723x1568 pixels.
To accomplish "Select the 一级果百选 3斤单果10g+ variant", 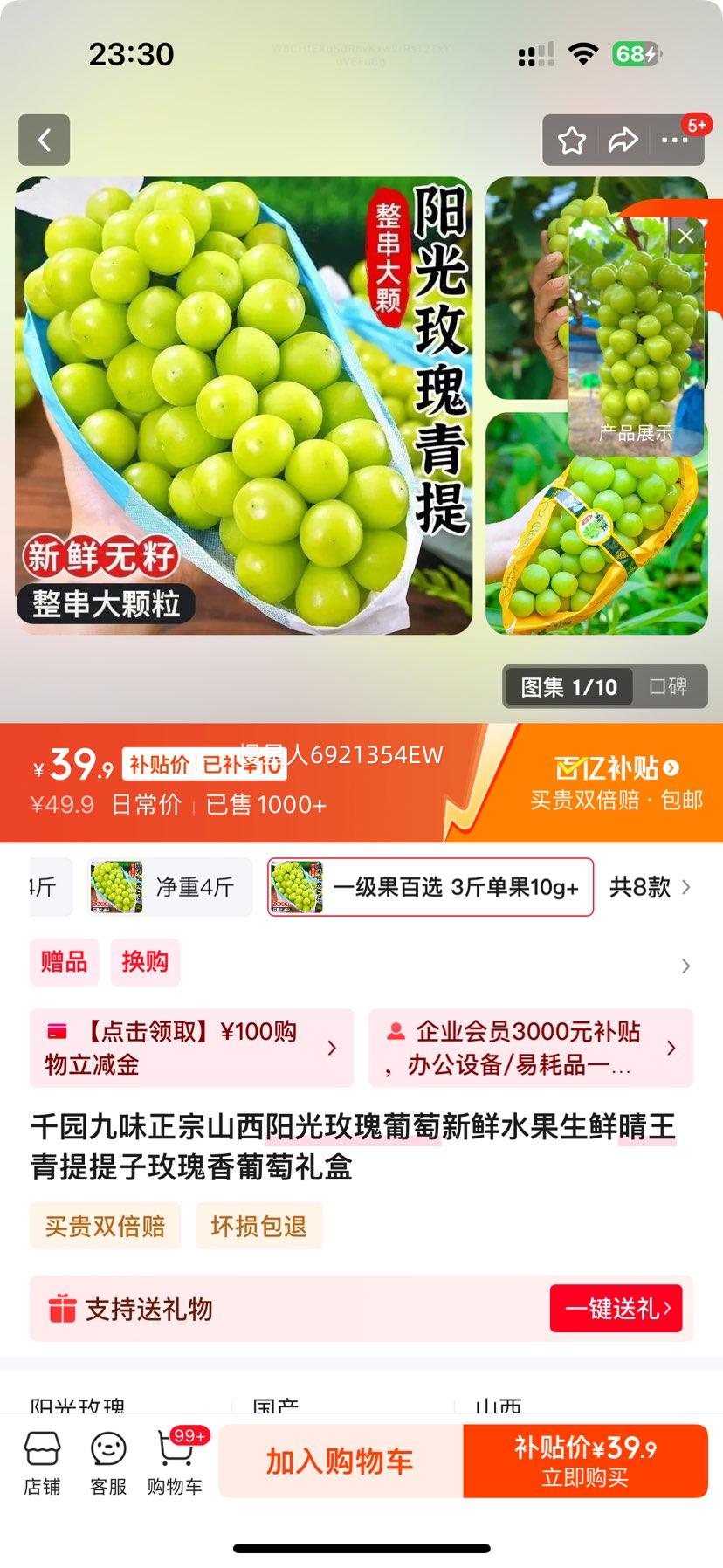I will point(430,887).
